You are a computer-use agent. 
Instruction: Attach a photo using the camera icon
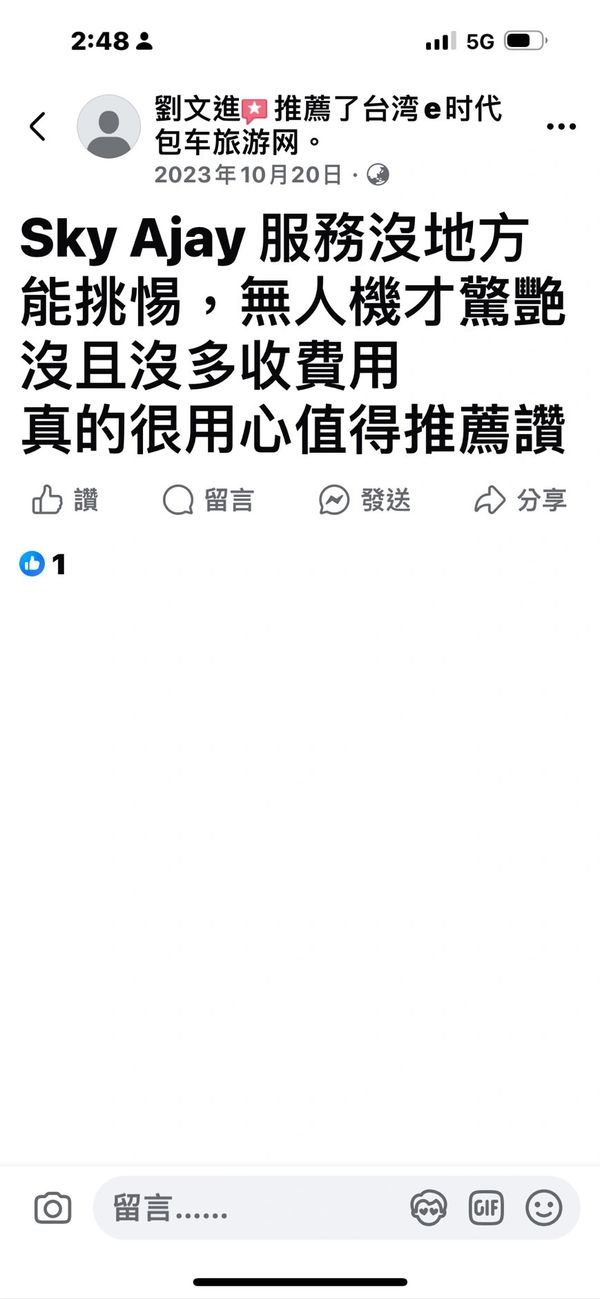click(52, 1208)
